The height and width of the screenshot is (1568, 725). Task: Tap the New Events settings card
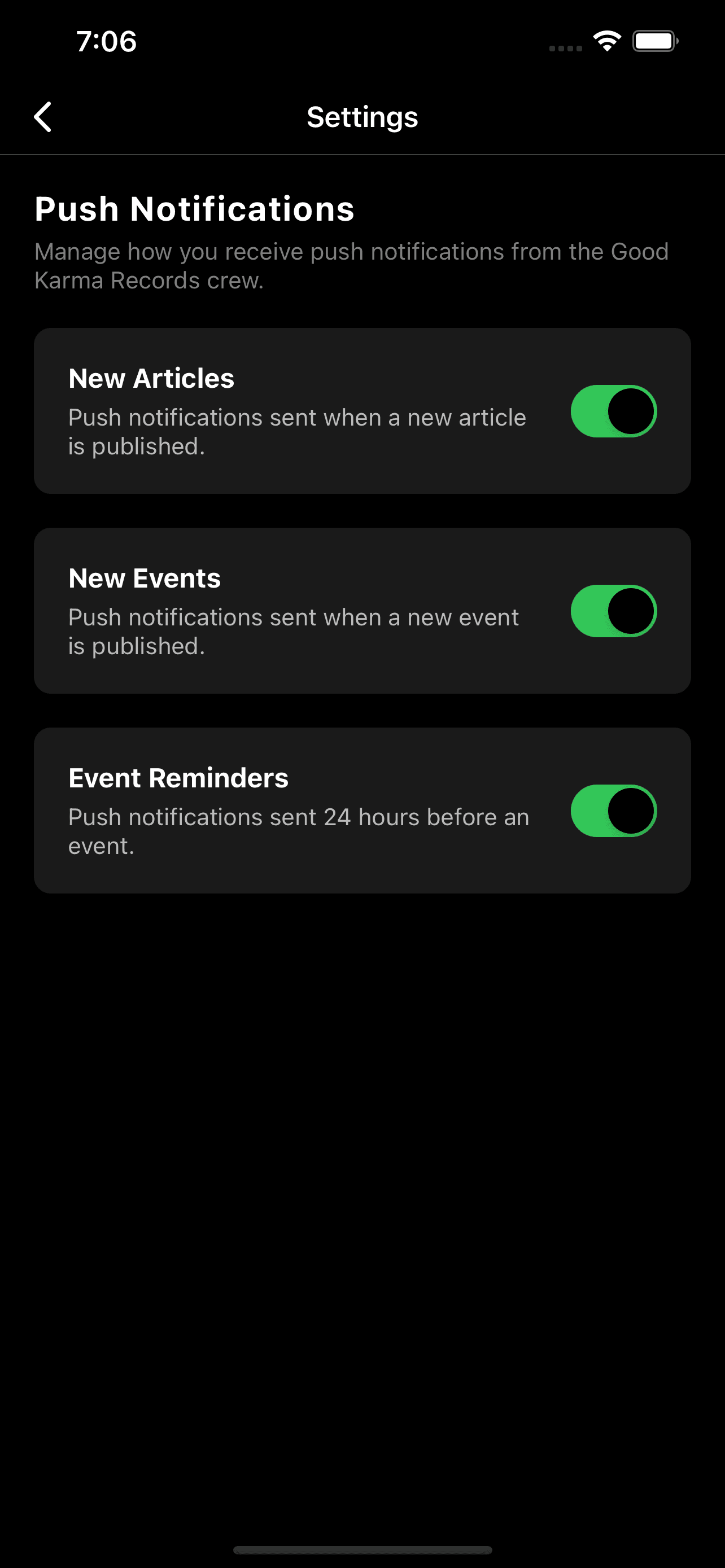[x=362, y=611]
